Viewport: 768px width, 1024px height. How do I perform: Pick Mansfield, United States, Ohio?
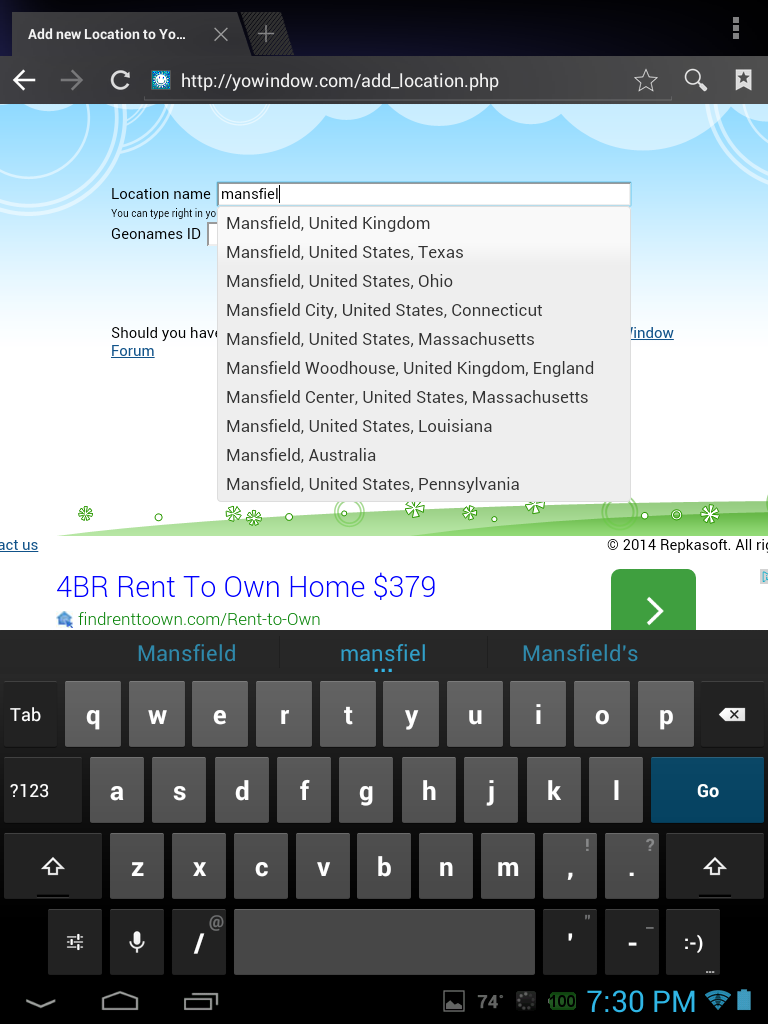coord(339,281)
